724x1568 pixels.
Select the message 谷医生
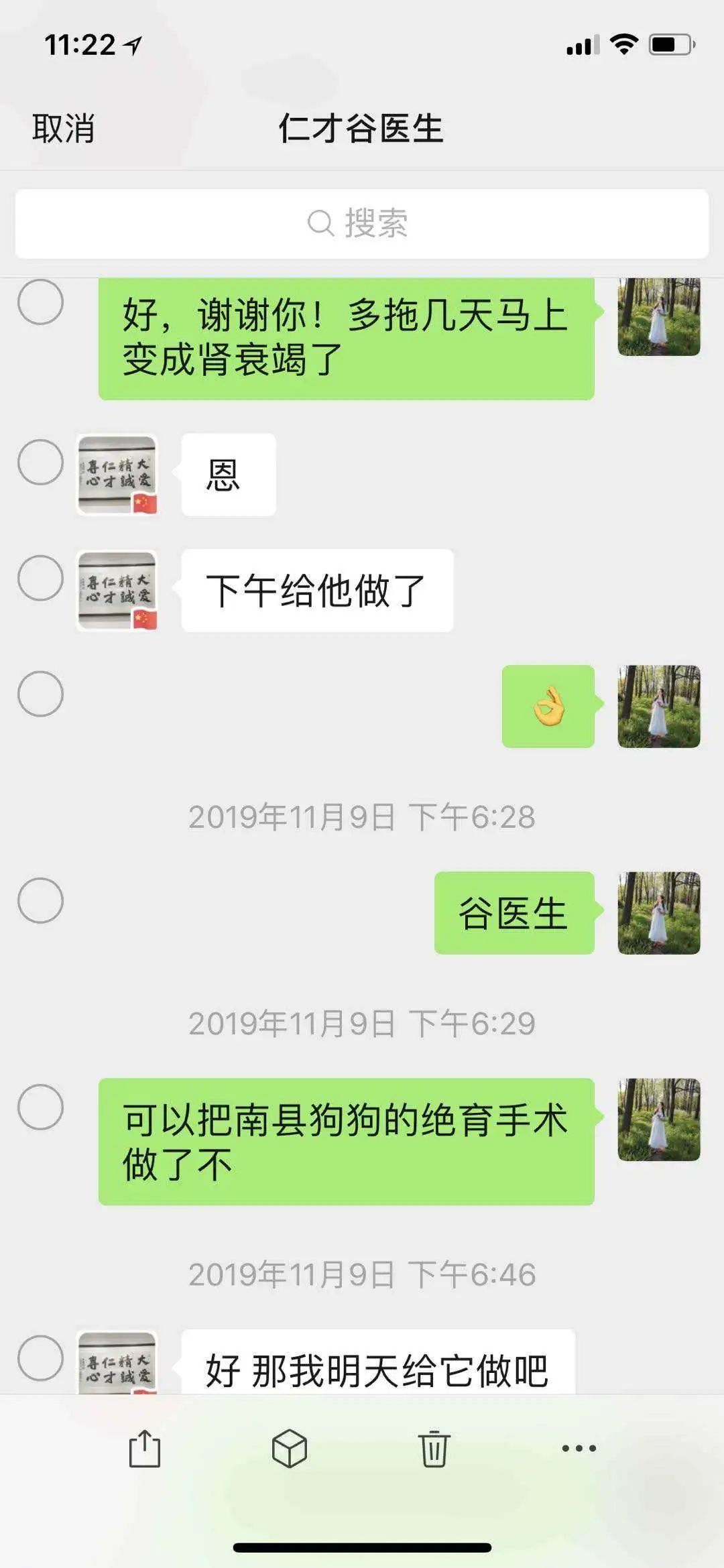[41, 900]
